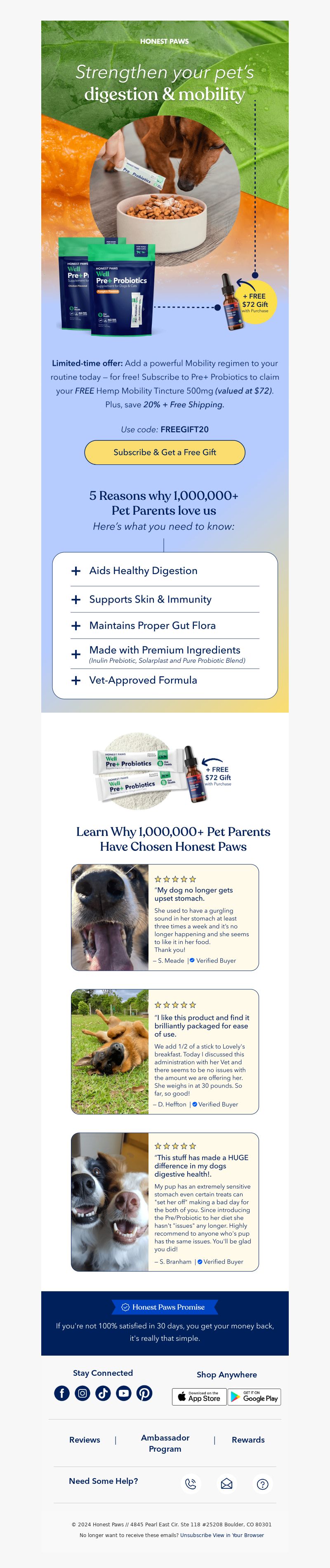Expand Maintains Proper Gut Flora
The image size is (330, 1568).
tap(76, 626)
